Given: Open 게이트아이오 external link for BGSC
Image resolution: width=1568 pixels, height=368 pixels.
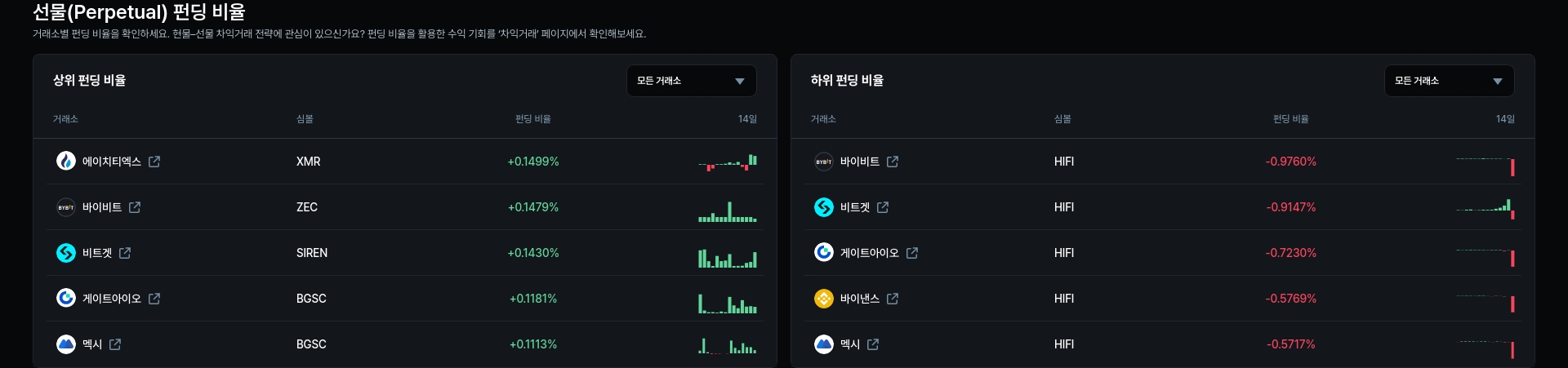Looking at the screenshot, I should 154,299.
